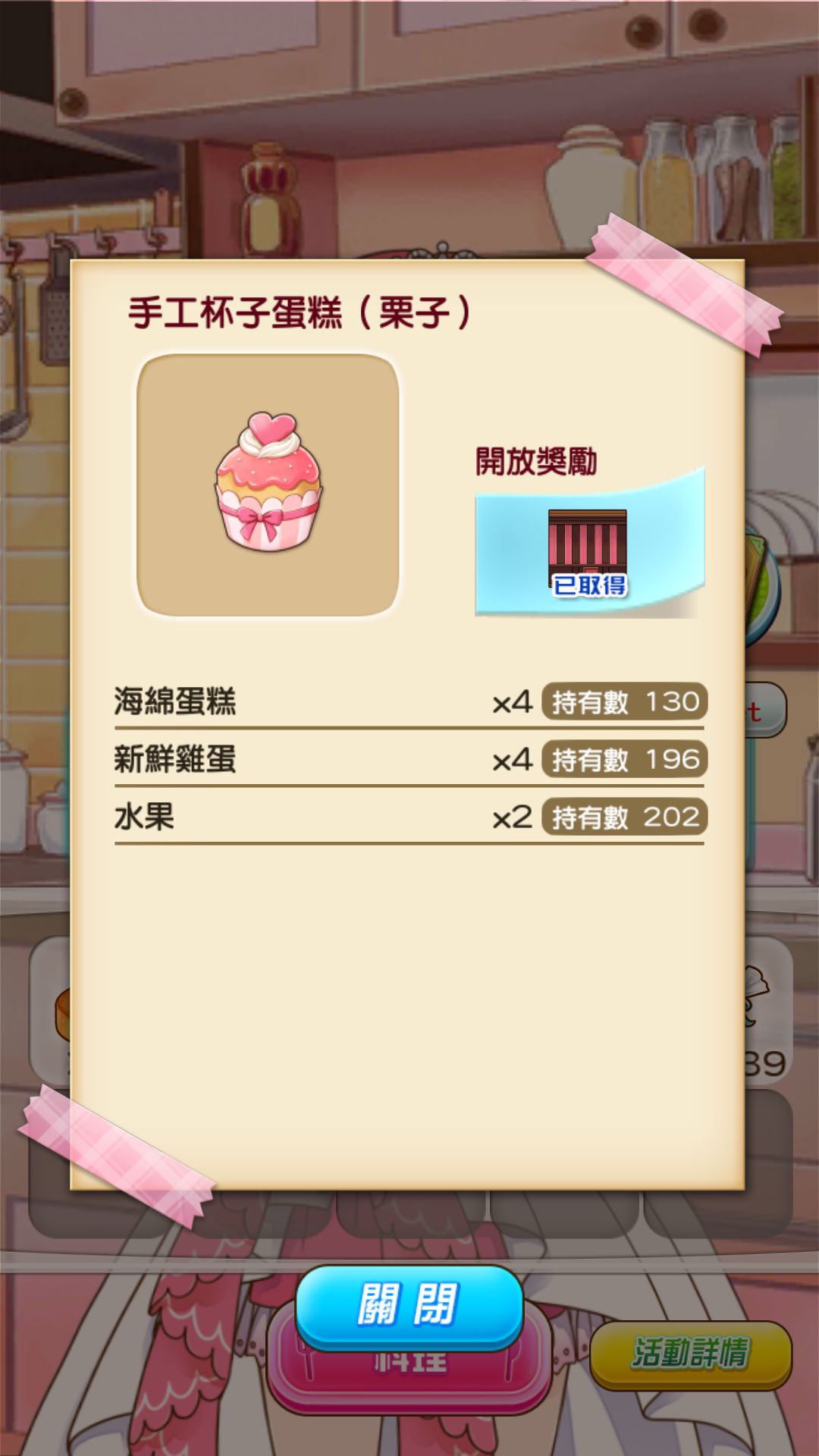Expand the 海綿蛋糕 持有數 130 counter
The width and height of the screenshot is (819, 1456).
[624, 701]
